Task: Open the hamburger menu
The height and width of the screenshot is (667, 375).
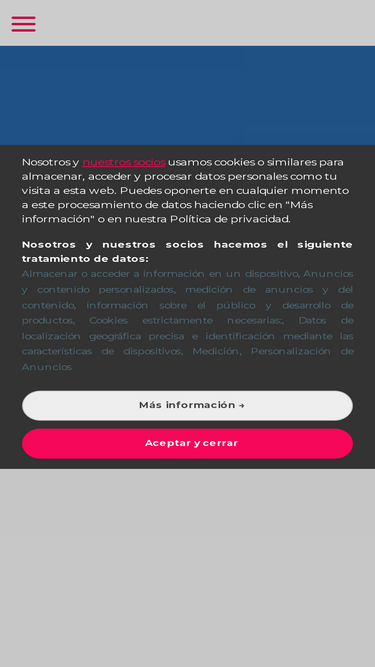Action: coord(23,24)
